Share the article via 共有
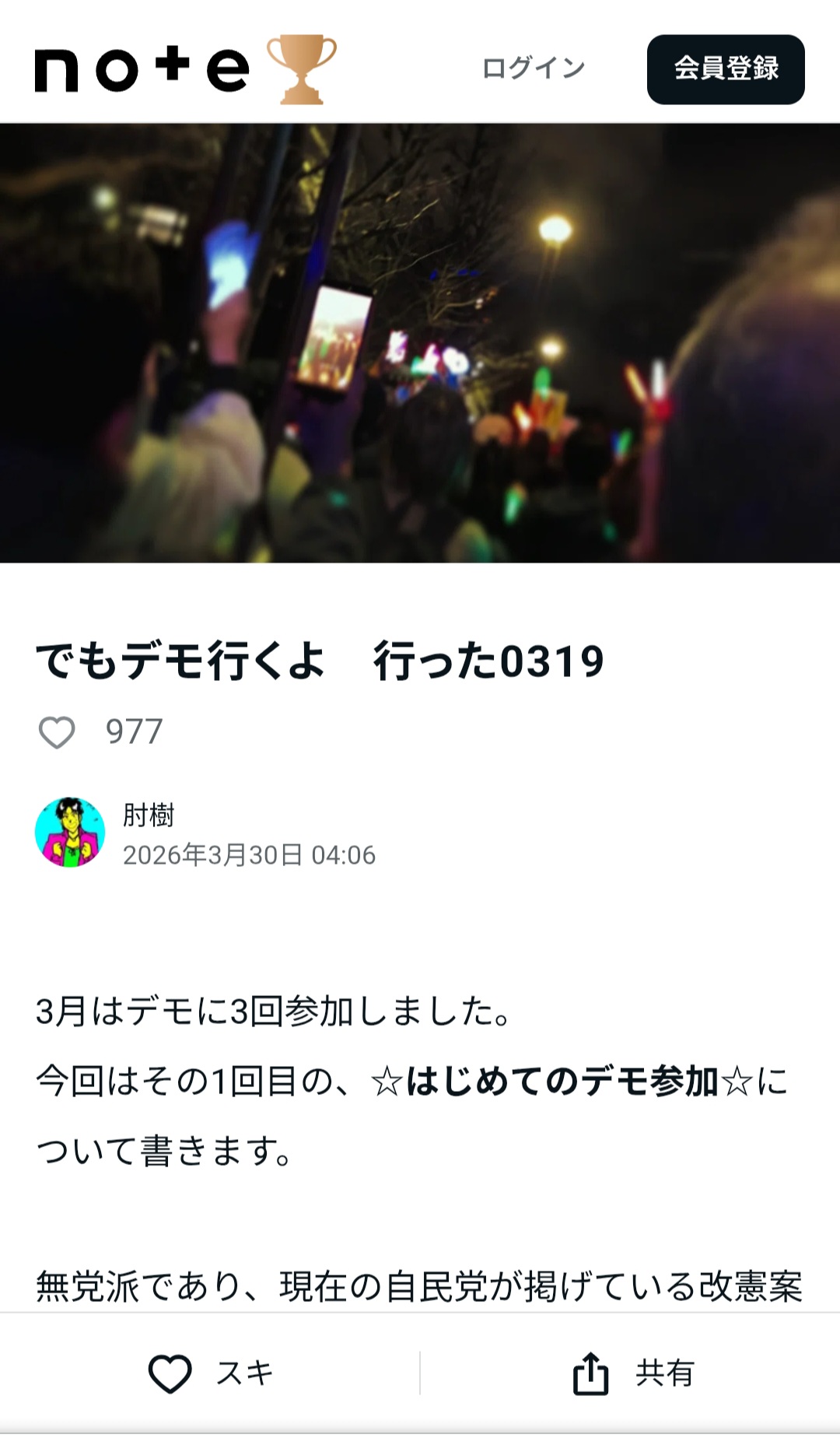 click(x=632, y=1373)
